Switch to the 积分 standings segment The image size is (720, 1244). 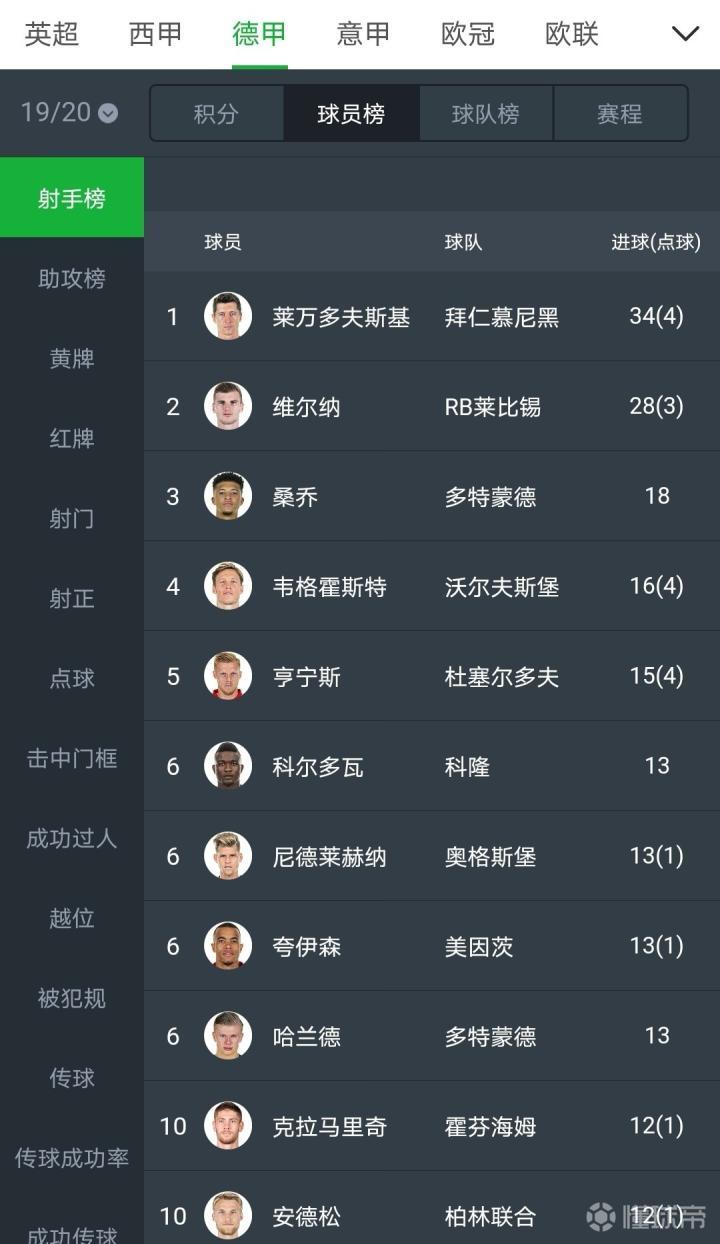[216, 114]
